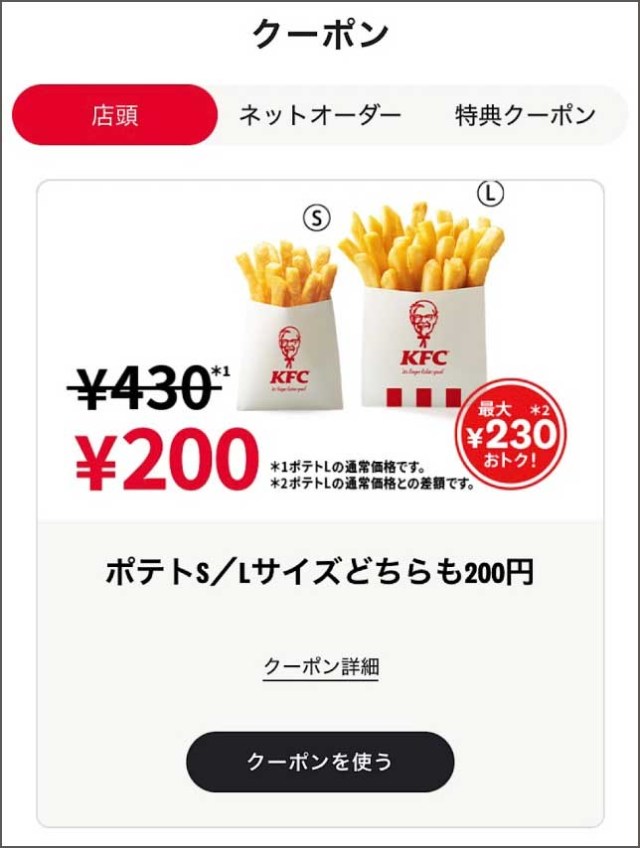Viewport: 640px width, 848px height.
Task: Select the 店頭 tab
Action: tap(114, 115)
